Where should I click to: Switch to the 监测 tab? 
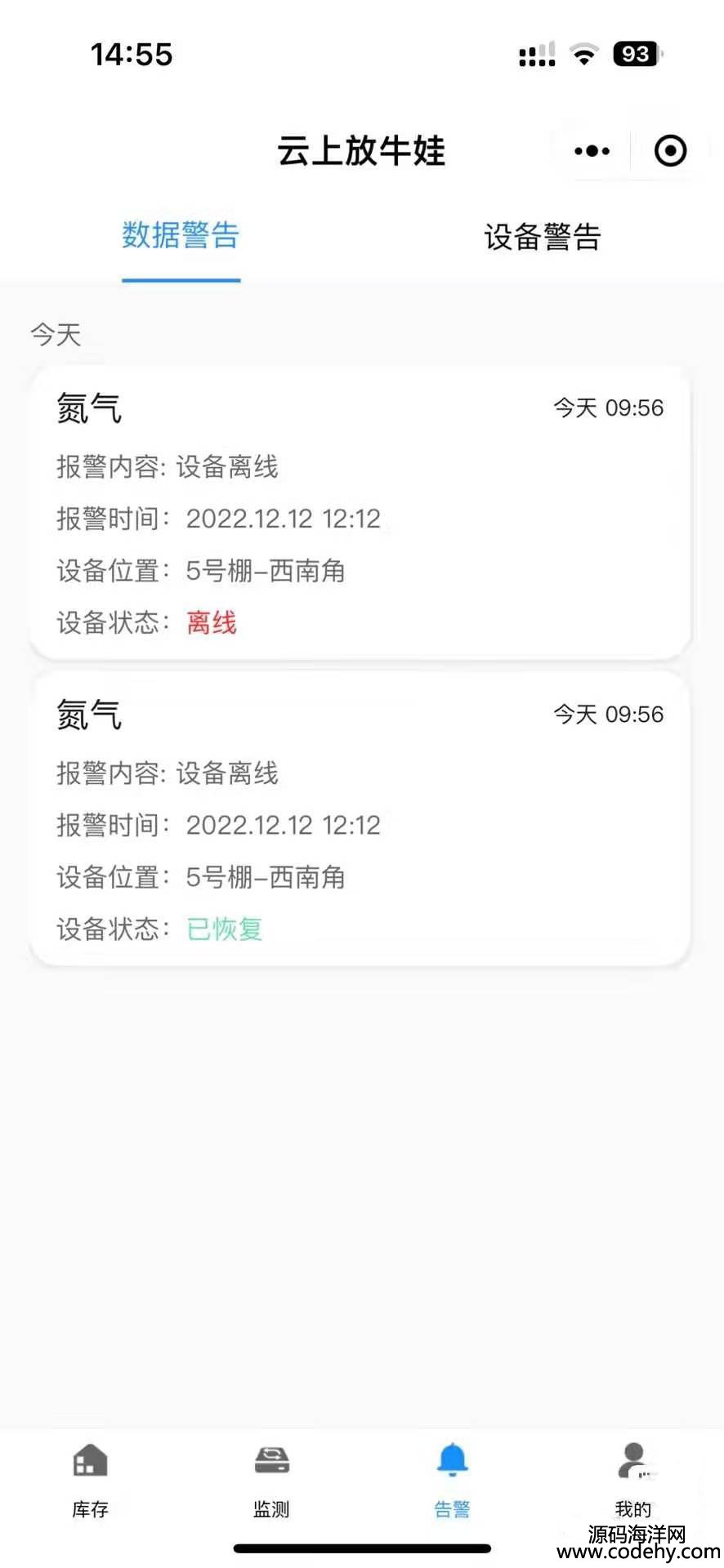click(271, 1481)
